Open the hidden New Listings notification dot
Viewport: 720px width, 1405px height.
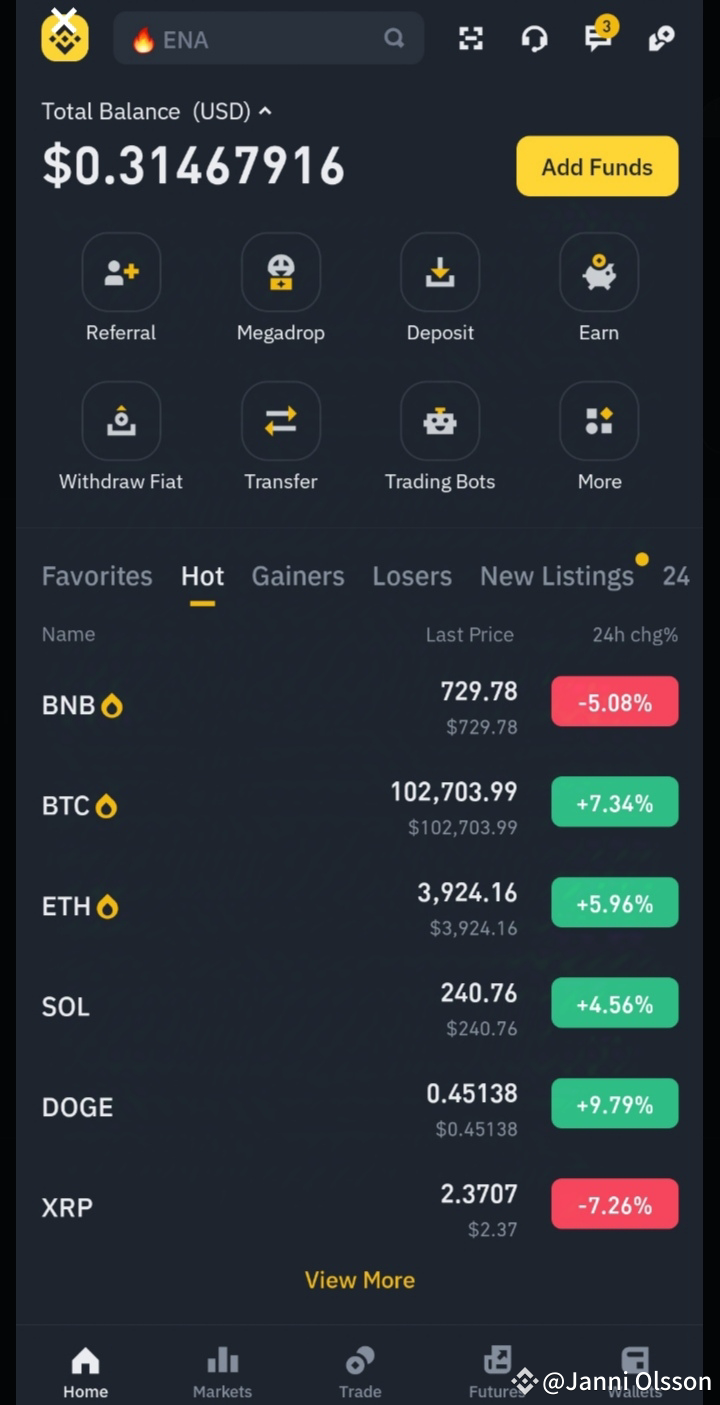(x=642, y=559)
